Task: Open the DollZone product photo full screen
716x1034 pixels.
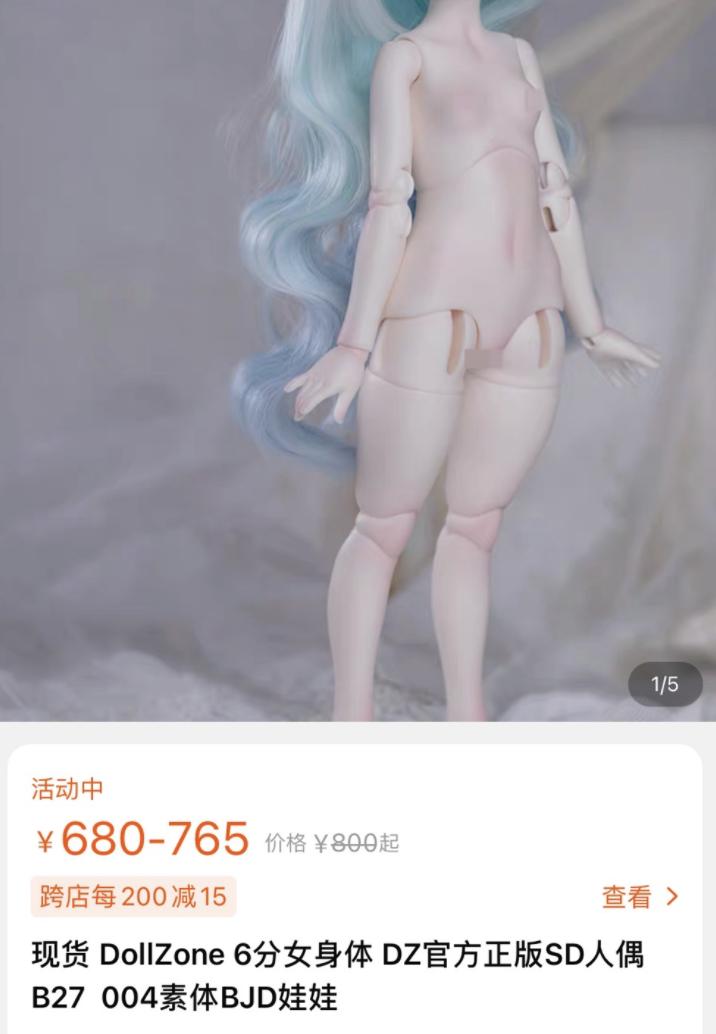Action: tap(358, 360)
